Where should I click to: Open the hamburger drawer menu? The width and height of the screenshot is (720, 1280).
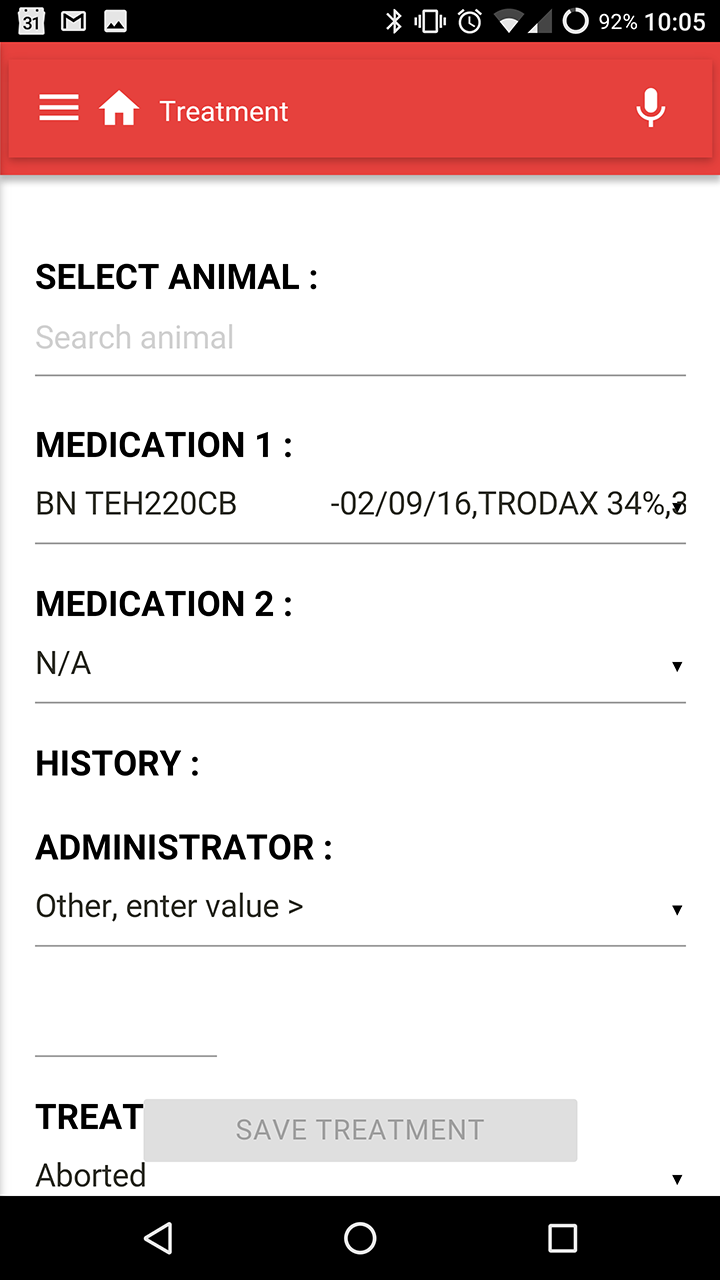[x=59, y=109]
